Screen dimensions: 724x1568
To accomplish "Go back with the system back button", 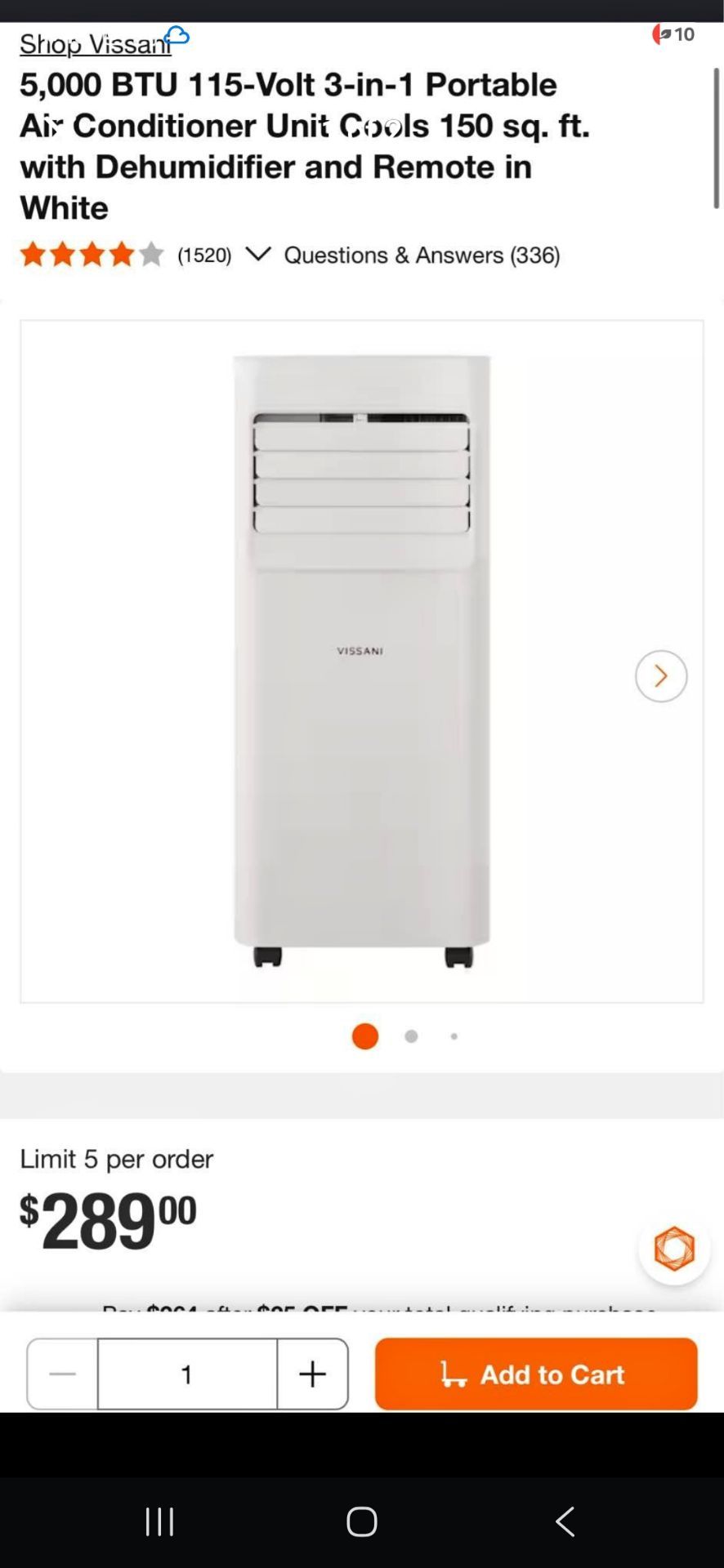I will (x=565, y=1521).
